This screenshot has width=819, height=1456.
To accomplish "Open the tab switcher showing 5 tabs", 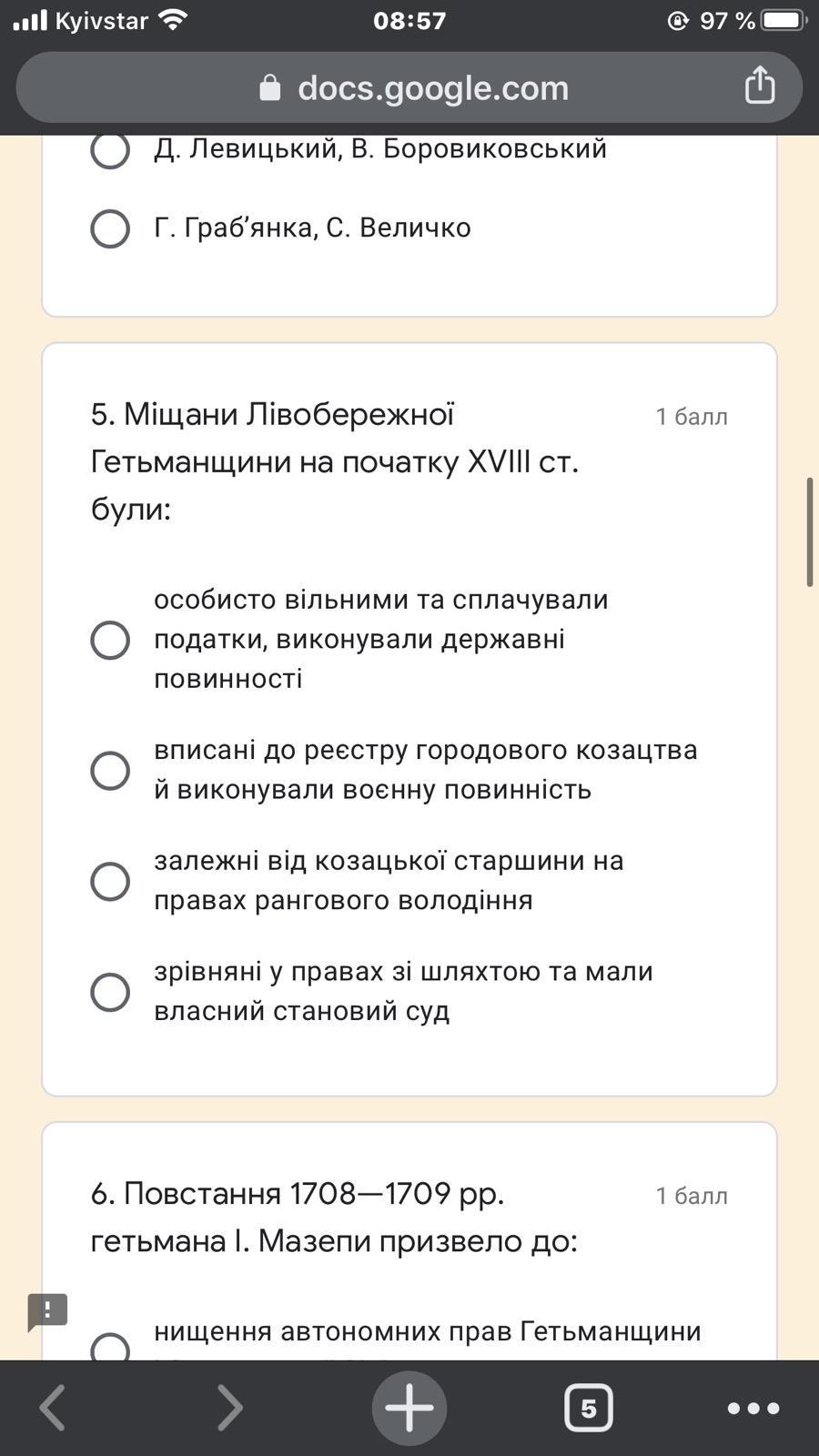I will [x=589, y=1408].
